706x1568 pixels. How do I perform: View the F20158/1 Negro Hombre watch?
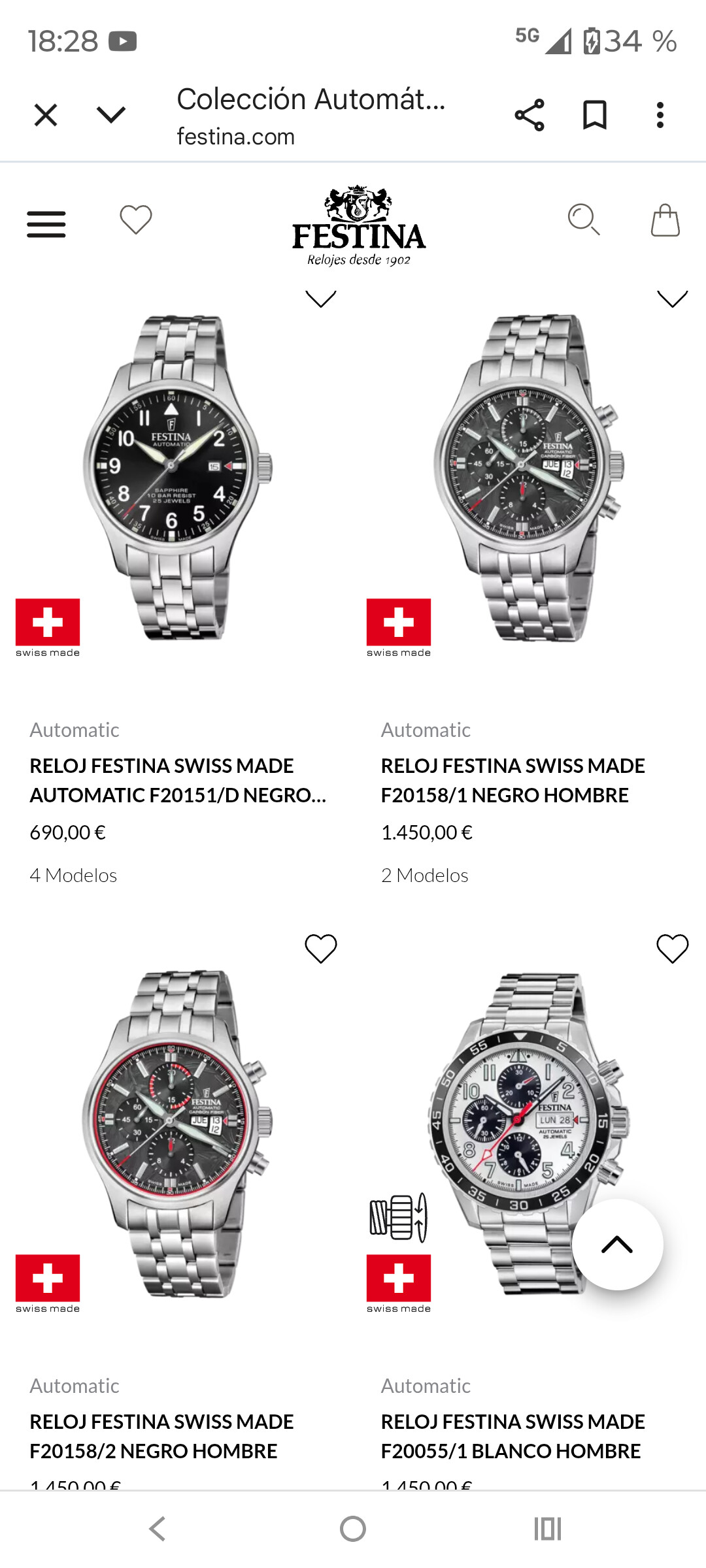(513, 780)
